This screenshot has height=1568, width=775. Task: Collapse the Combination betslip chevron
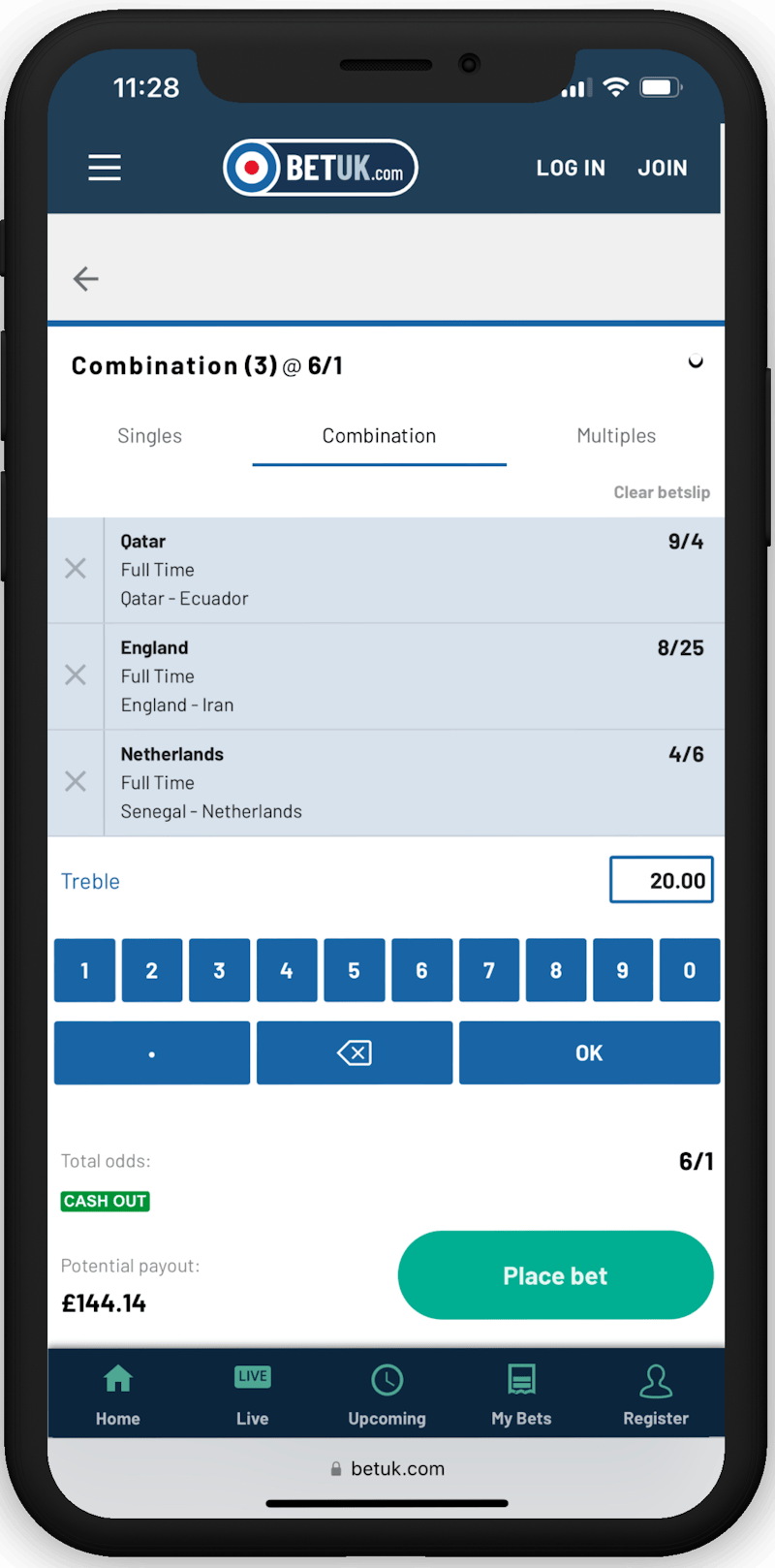coord(696,362)
